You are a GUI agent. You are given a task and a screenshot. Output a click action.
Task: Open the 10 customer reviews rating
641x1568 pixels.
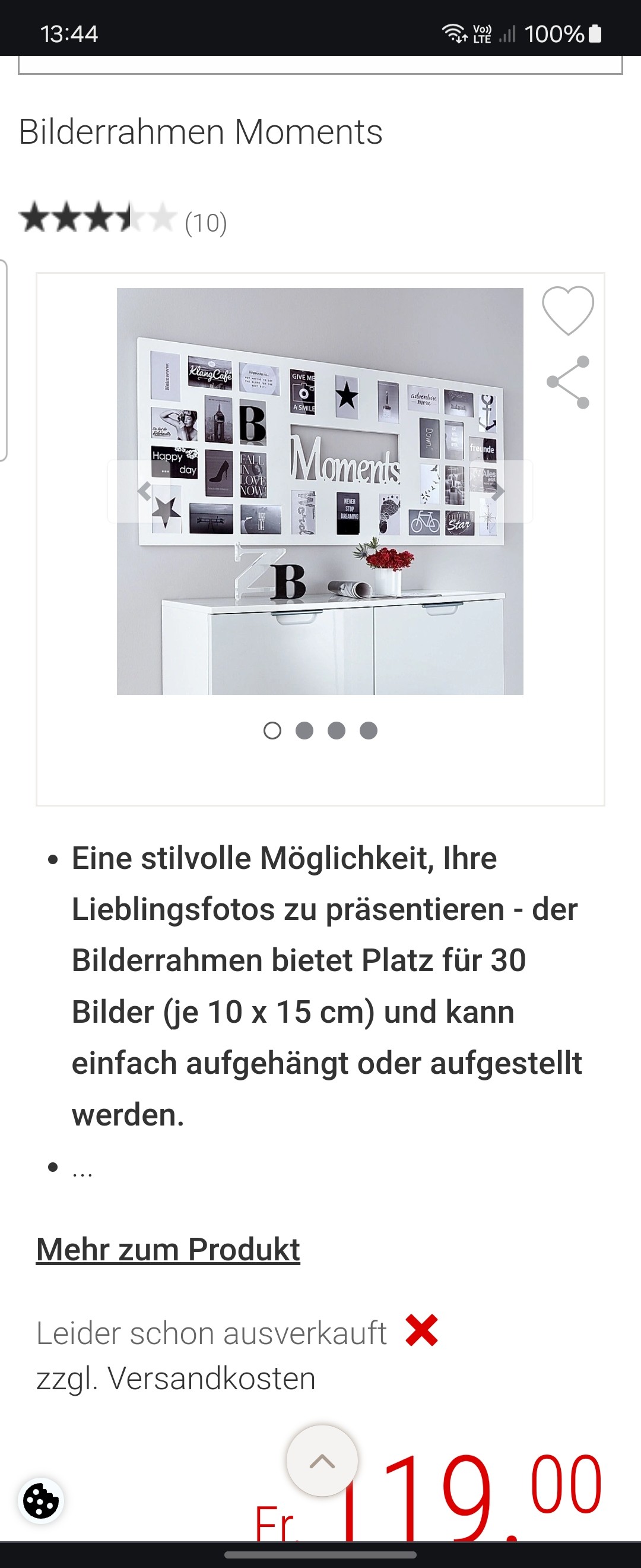(123, 220)
